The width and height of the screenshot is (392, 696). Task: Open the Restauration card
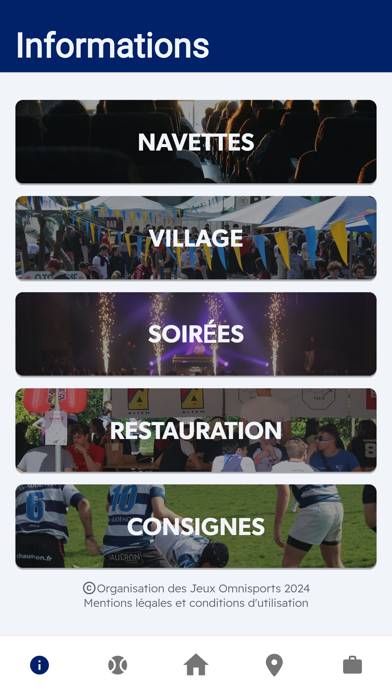(x=196, y=430)
